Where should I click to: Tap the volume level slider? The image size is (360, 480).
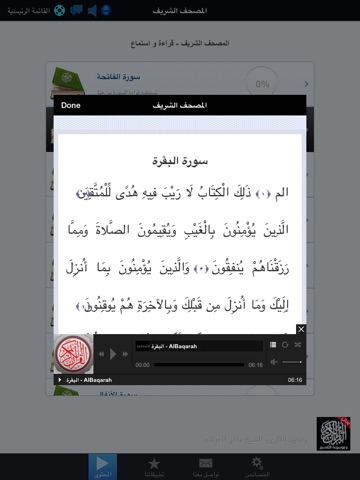coord(292,362)
